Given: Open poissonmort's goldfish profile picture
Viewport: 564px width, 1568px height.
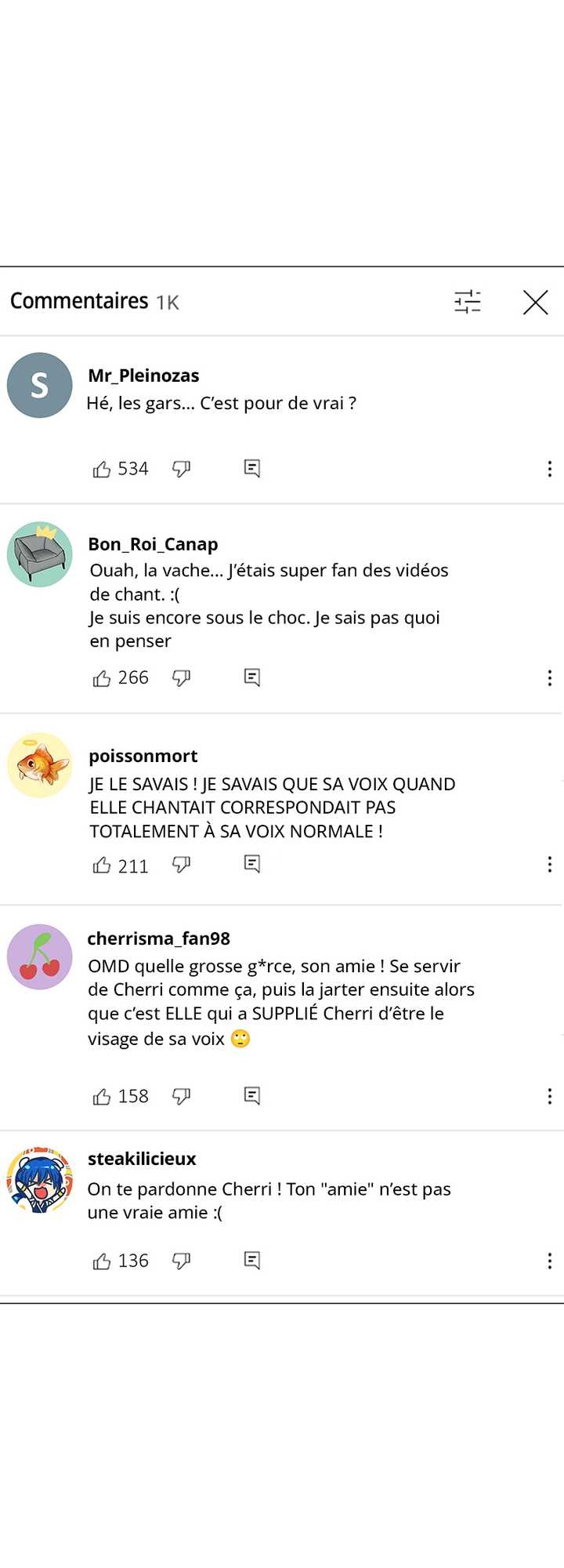Looking at the screenshot, I should [x=40, y=765].
